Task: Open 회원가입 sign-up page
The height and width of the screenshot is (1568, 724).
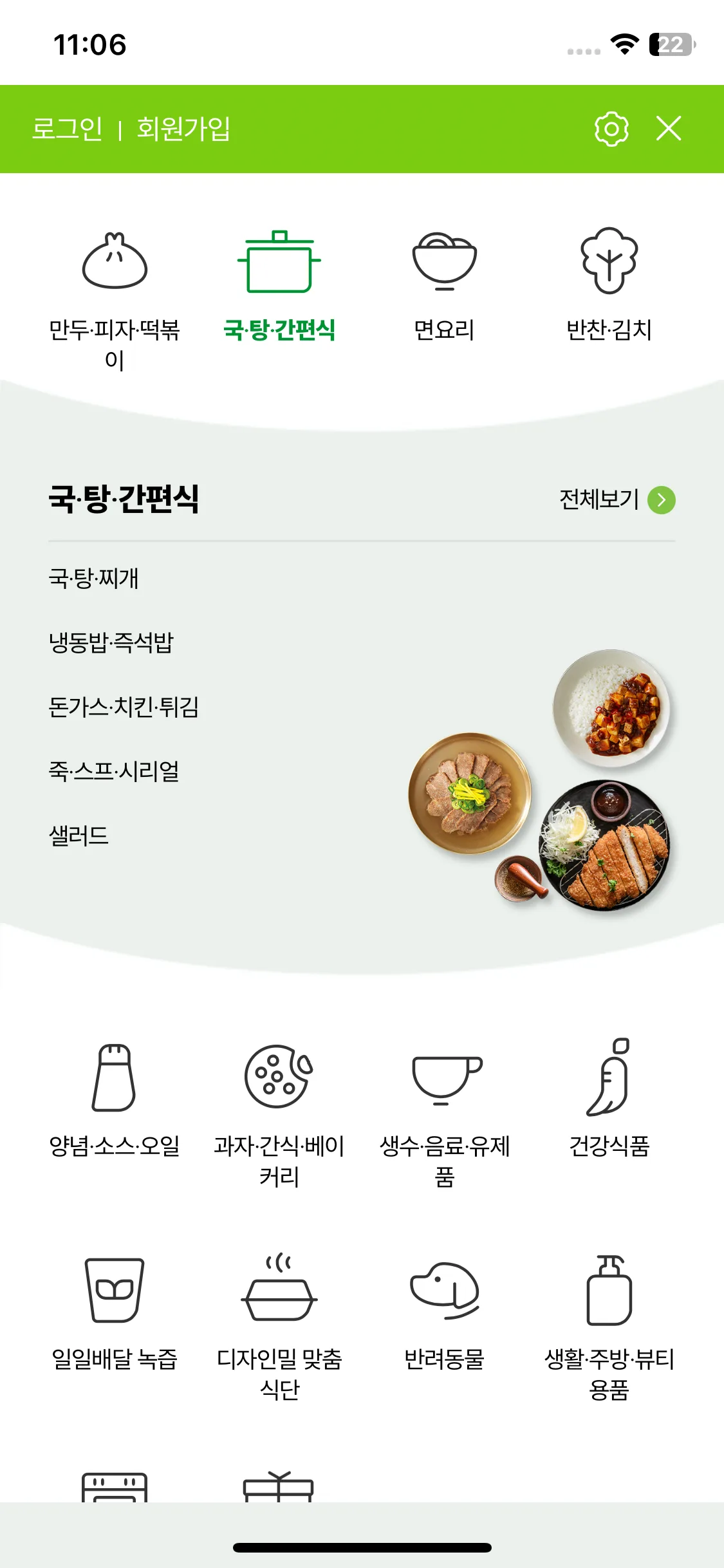Action: (183, 129)
